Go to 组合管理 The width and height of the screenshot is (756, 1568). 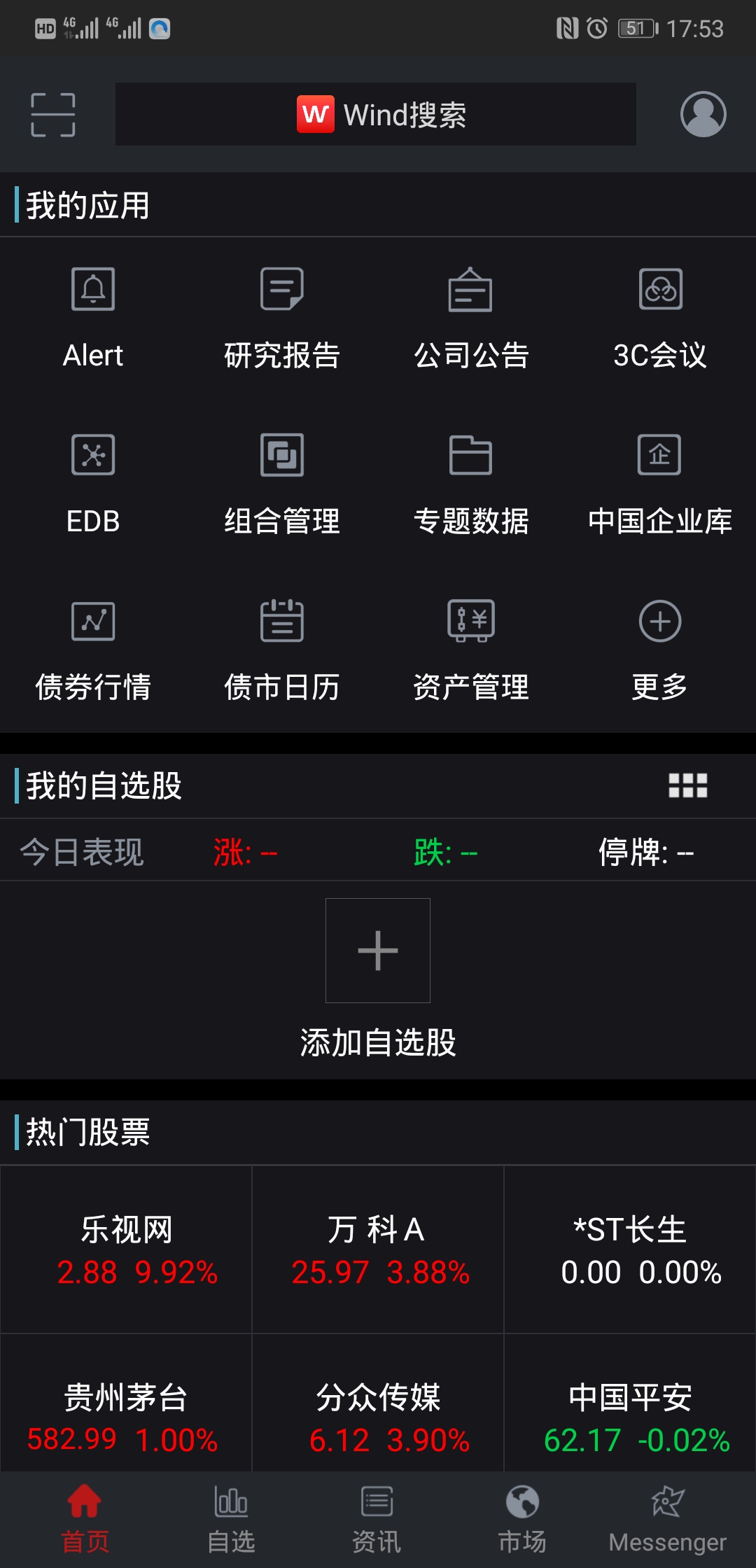pyautogui.click(x=282, y=483)
